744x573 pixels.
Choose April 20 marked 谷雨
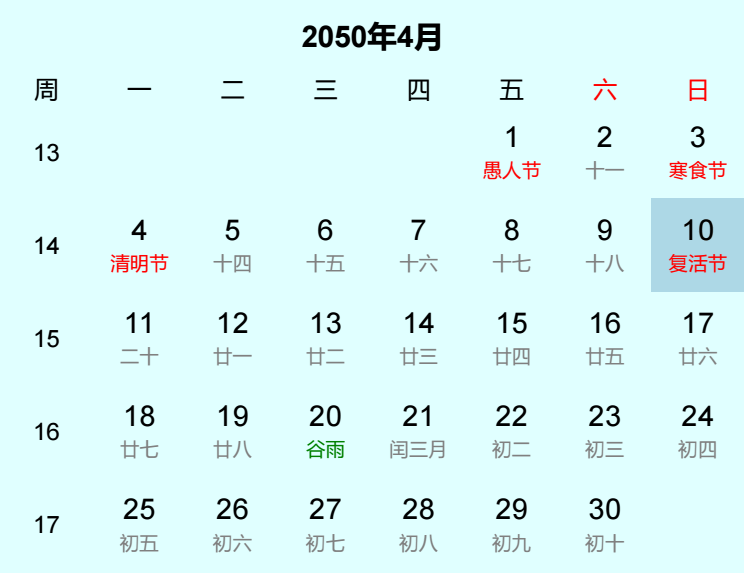point(325,431)
